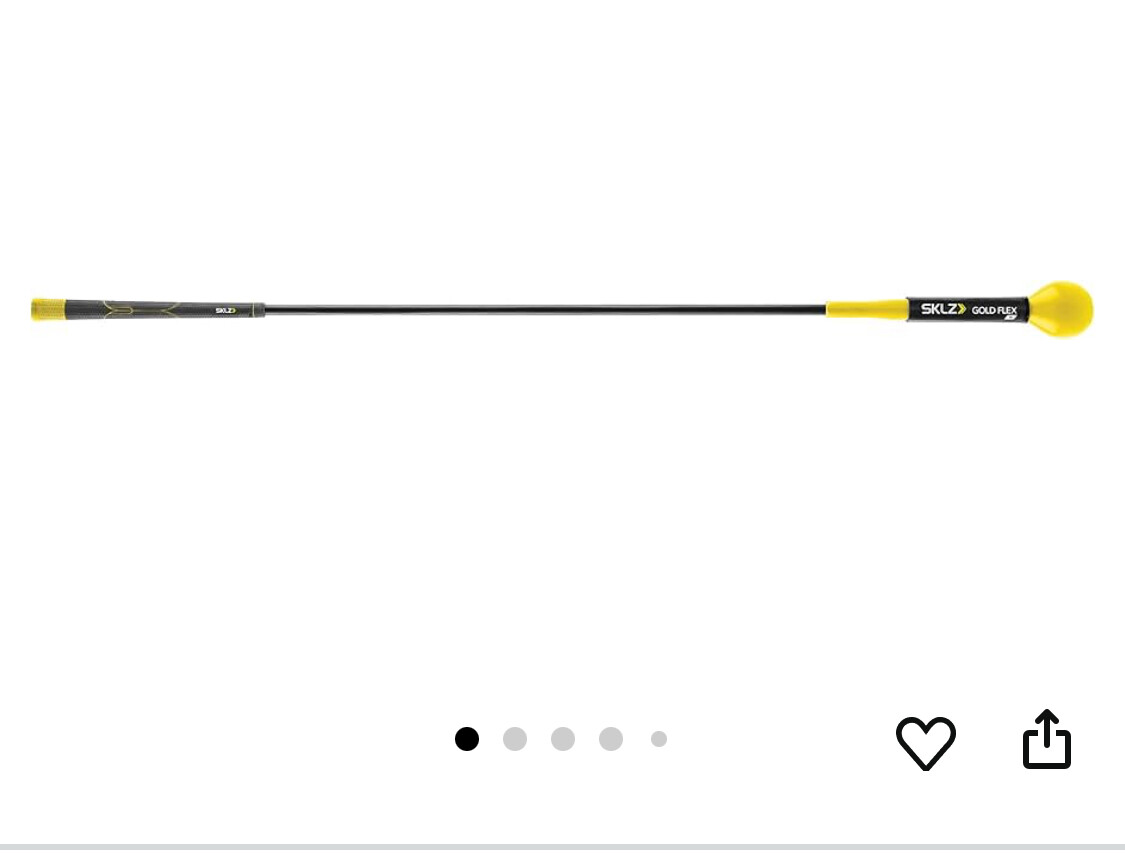The width and height of the screenshot is (1125, 858).
Task: Open the golf swing trainer product image
Action: coord(562,310)
